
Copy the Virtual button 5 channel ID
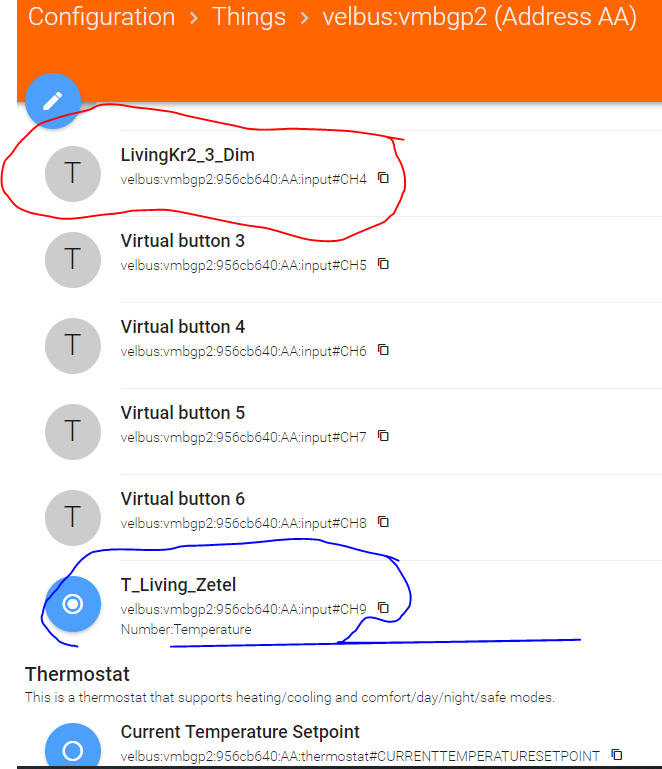[383, 437]
